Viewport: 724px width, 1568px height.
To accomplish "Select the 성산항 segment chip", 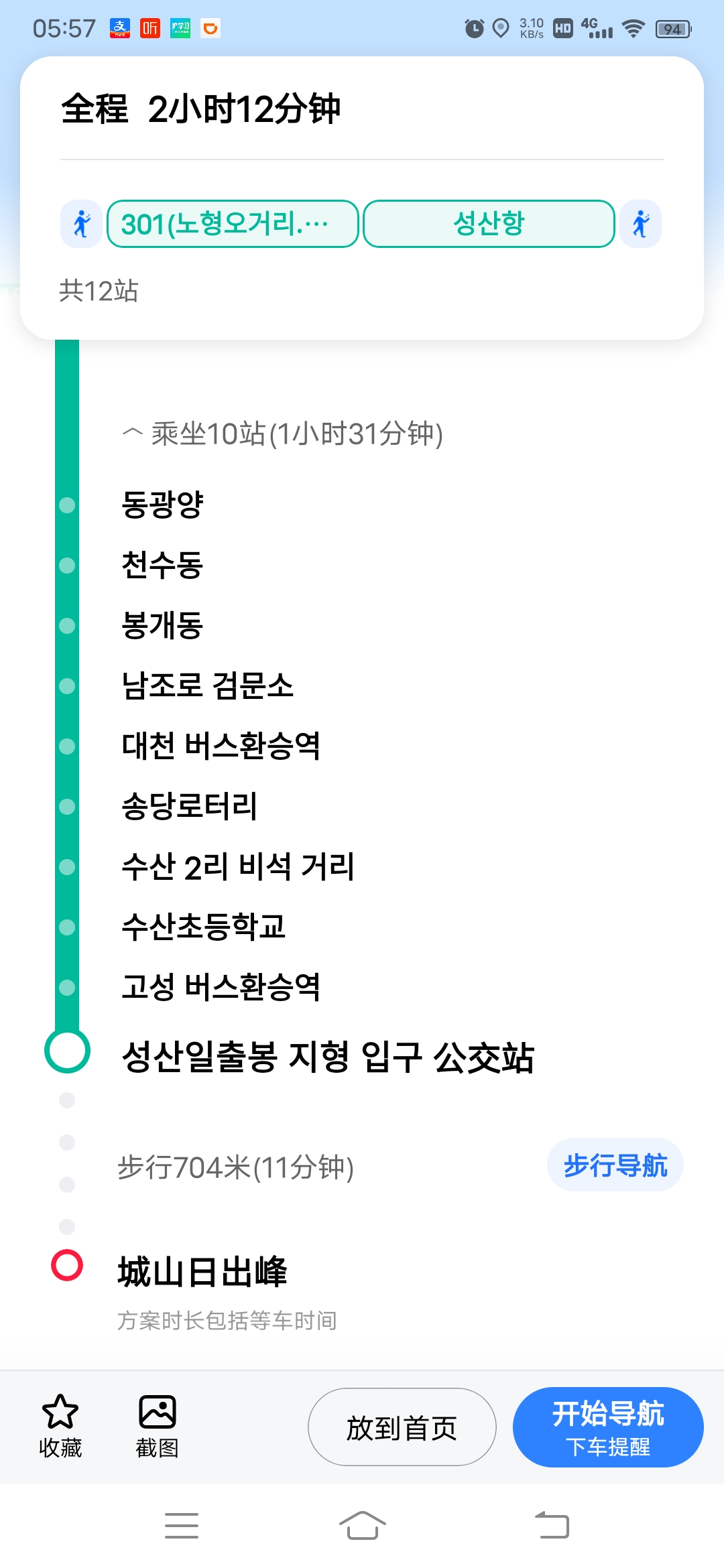I will click(x=489, y=224).
